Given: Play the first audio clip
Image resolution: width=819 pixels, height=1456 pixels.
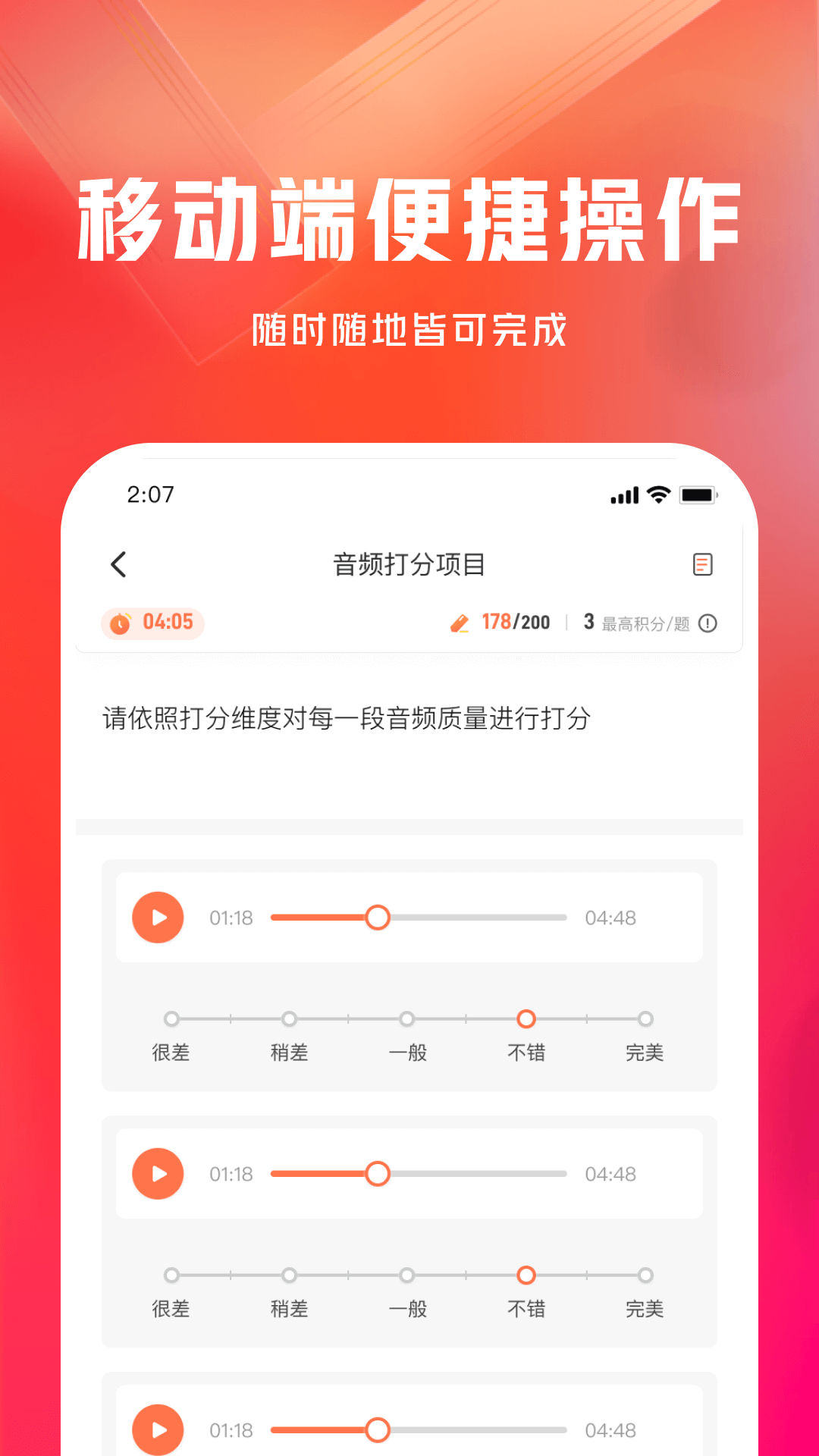Looking at the screenshot, I should coord(157,918).
